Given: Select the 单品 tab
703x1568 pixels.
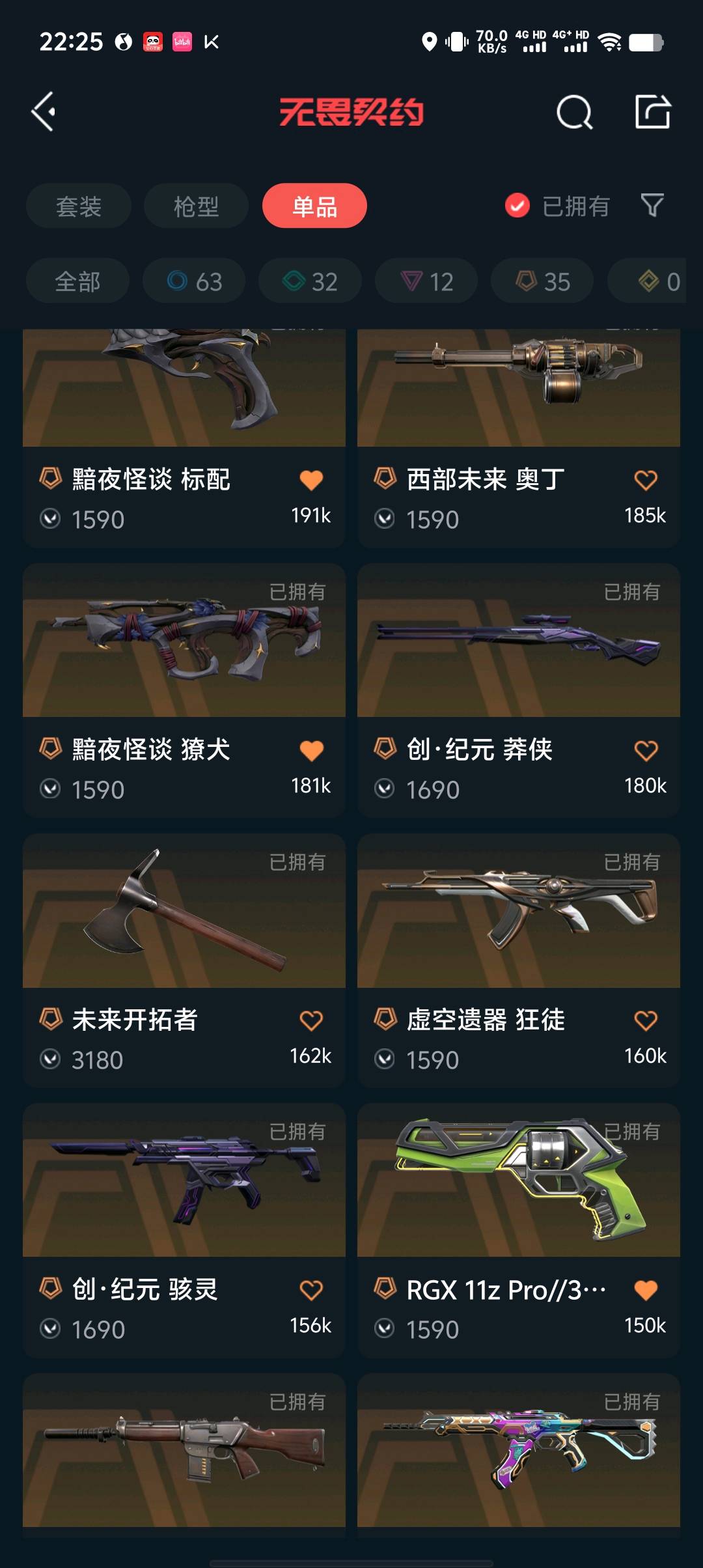Looking at the screenshot, I should (314, 206).
